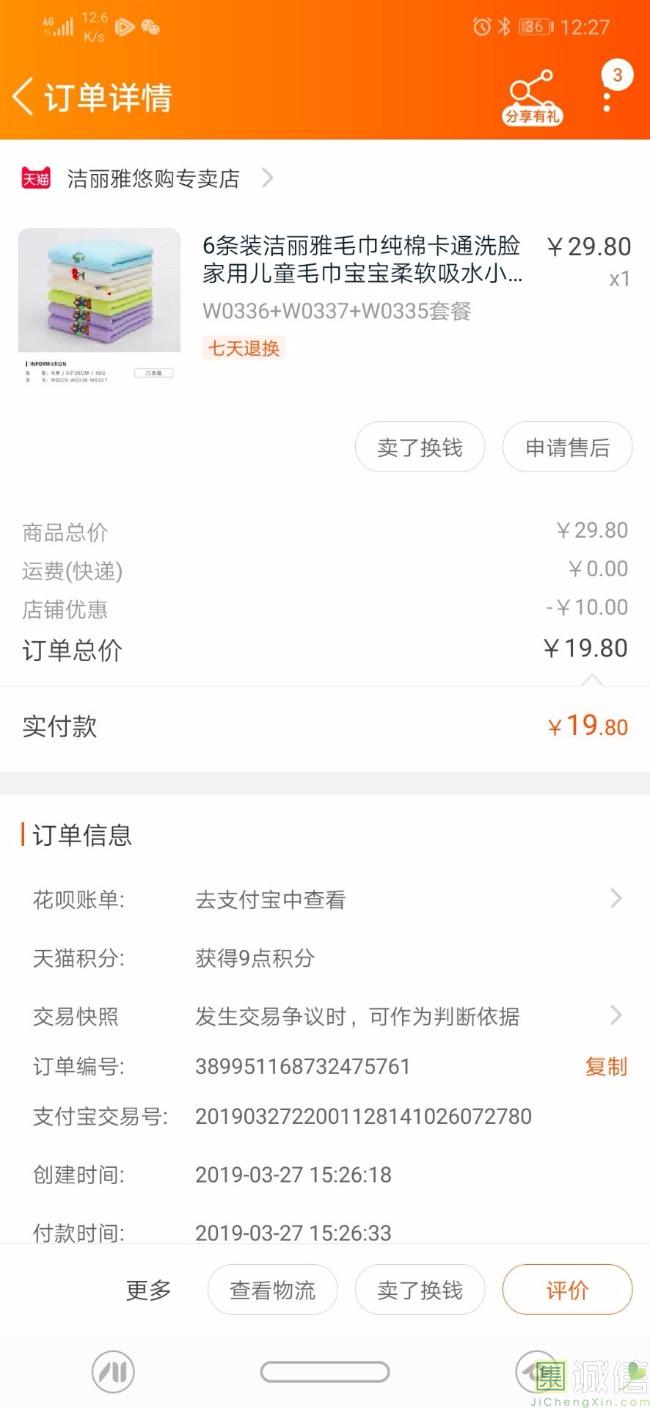Copy the order number with 复制
This screenshot has width=650, height=1408.
click(x=605, y=1067)
